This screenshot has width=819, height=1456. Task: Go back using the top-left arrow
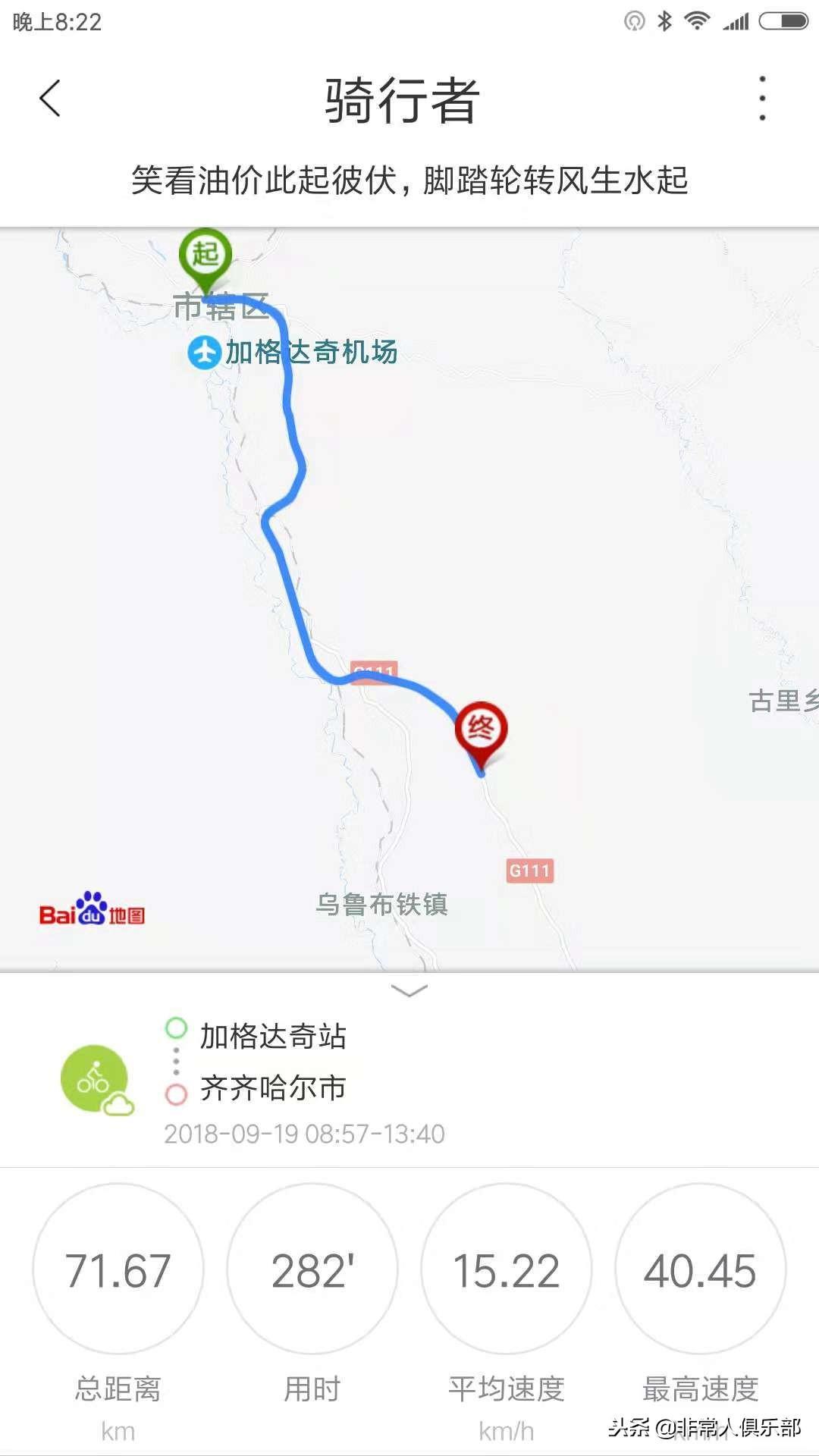pos(50,99)
